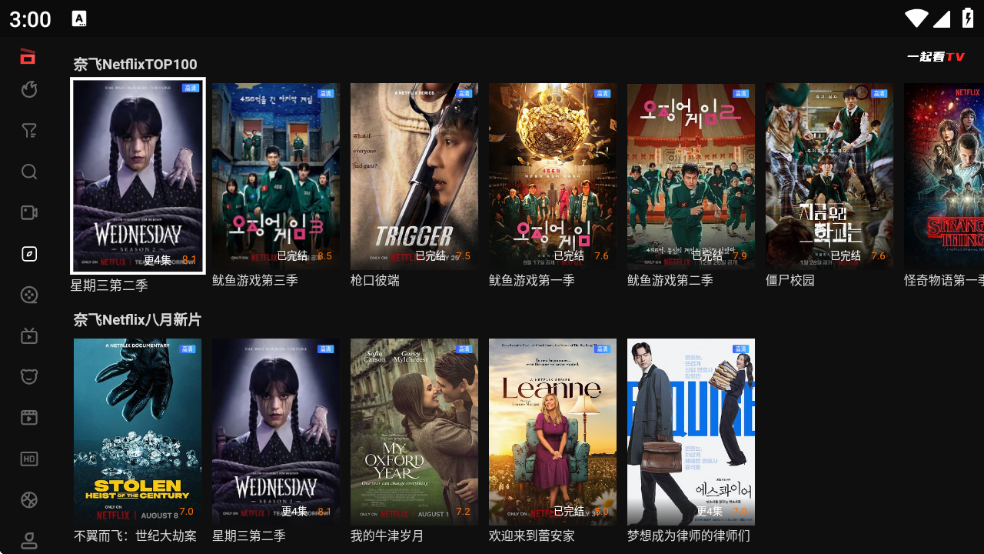The height and width of the screenshot is (554, 984).
Task: View 梦想成为律师的律师们 details
Action: click(x=691, y=431)
